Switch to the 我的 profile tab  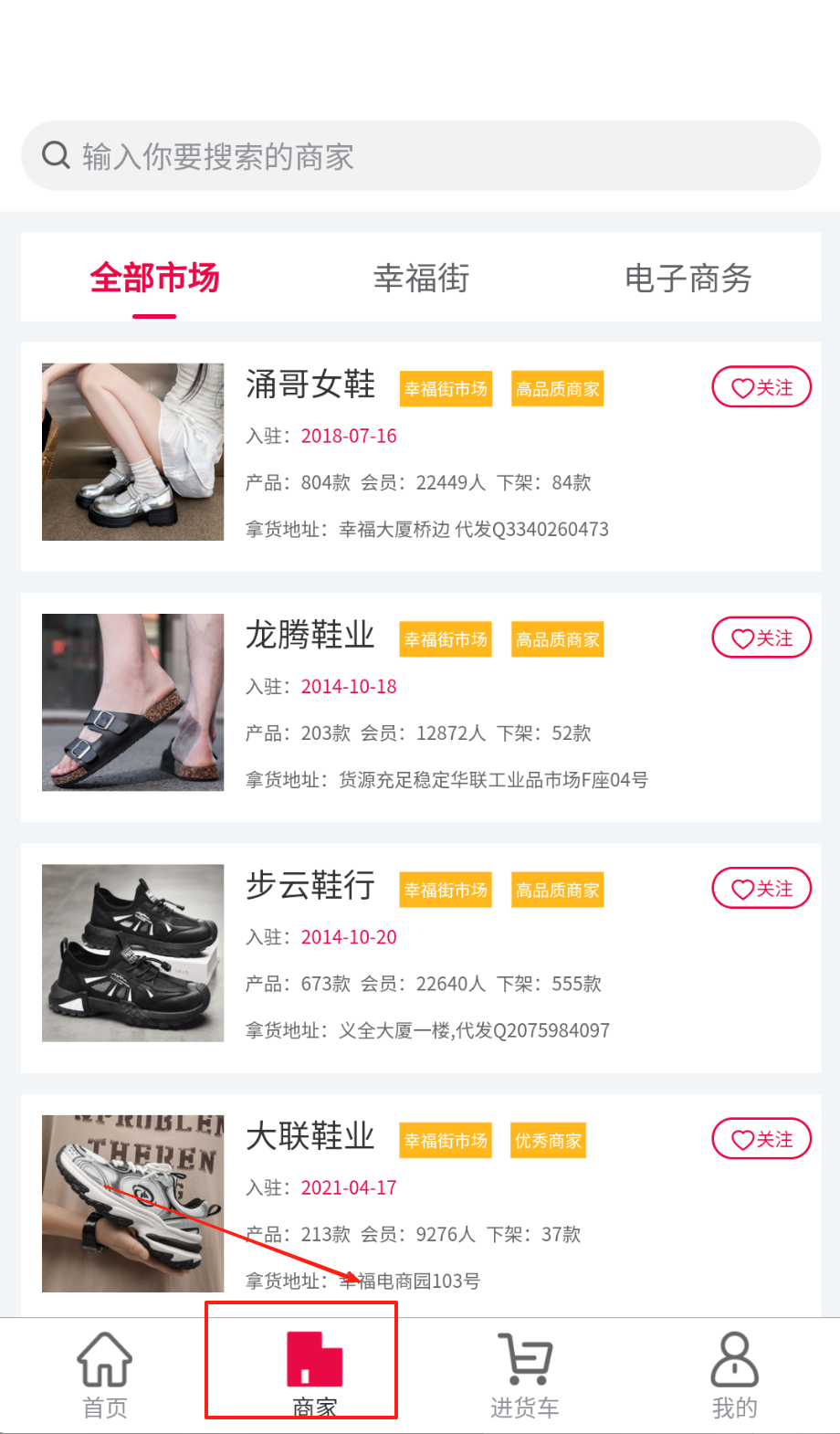pyautogui.click(x=735, y=1376)
